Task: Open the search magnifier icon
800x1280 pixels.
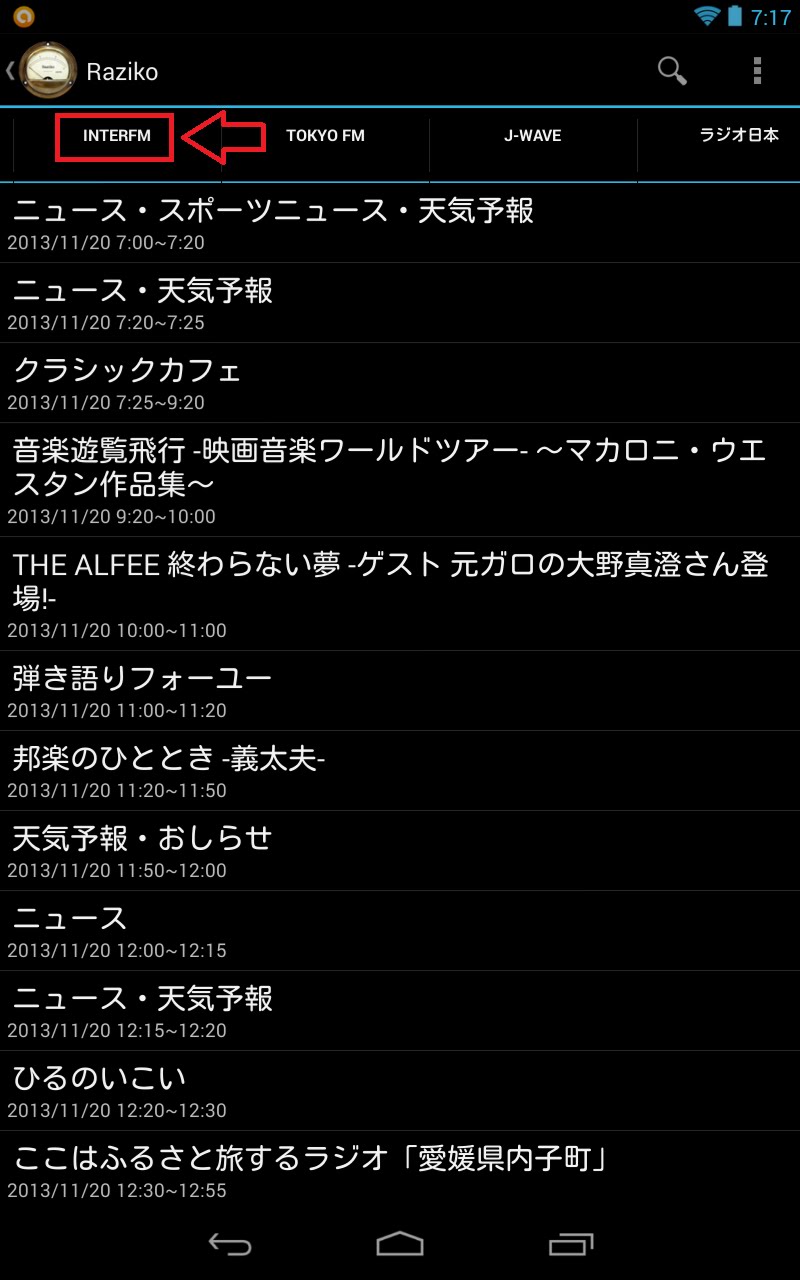Action: point(672,71)
